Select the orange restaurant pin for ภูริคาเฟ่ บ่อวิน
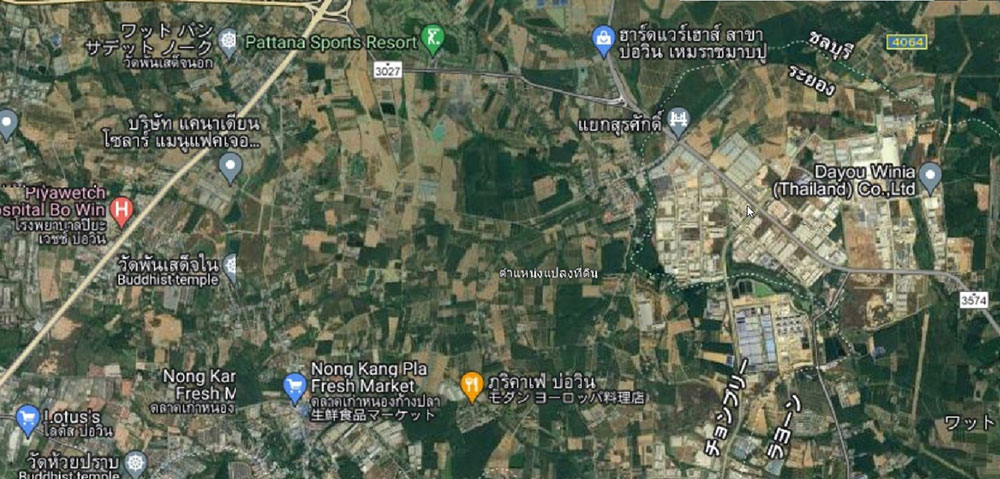This screenshot has height=479, width=1000. (472, 384)
